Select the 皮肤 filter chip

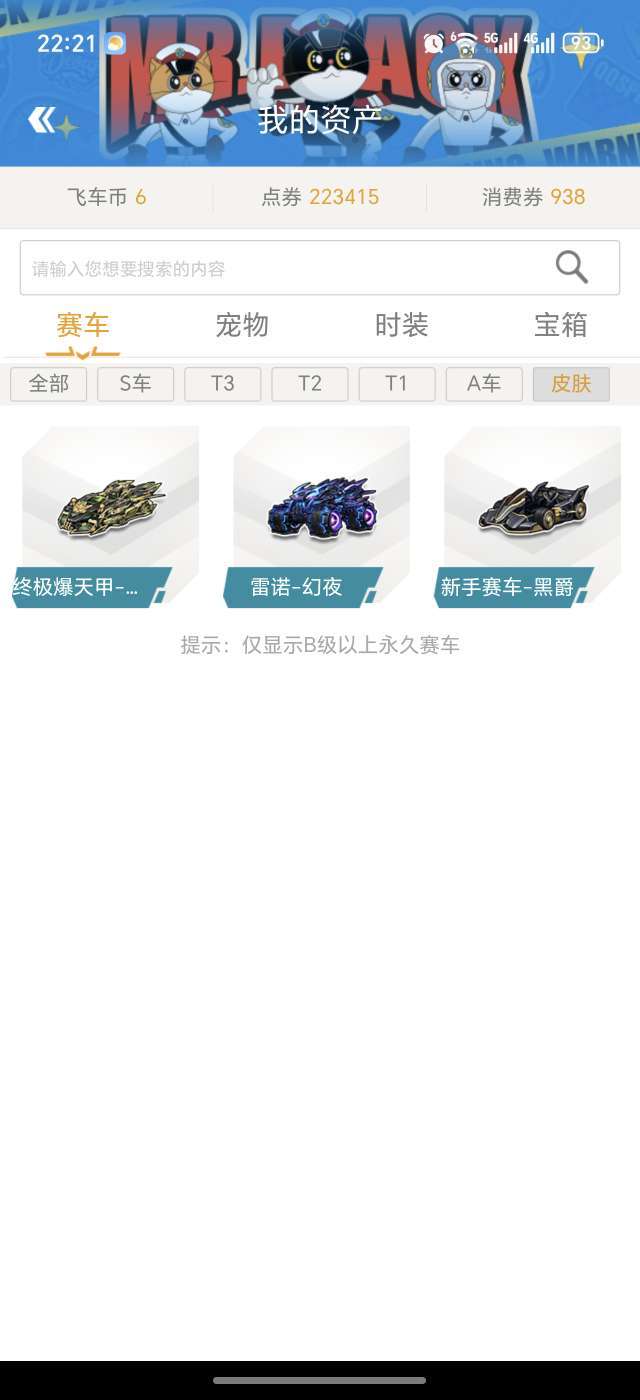[571, 384]
